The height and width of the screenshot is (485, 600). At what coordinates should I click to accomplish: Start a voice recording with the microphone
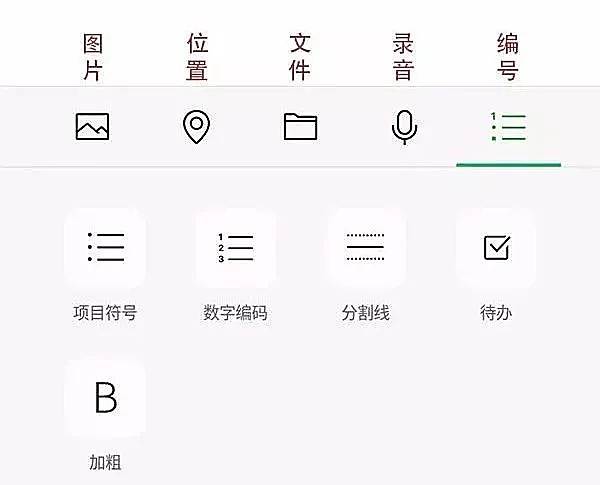(x=404, y=127)
